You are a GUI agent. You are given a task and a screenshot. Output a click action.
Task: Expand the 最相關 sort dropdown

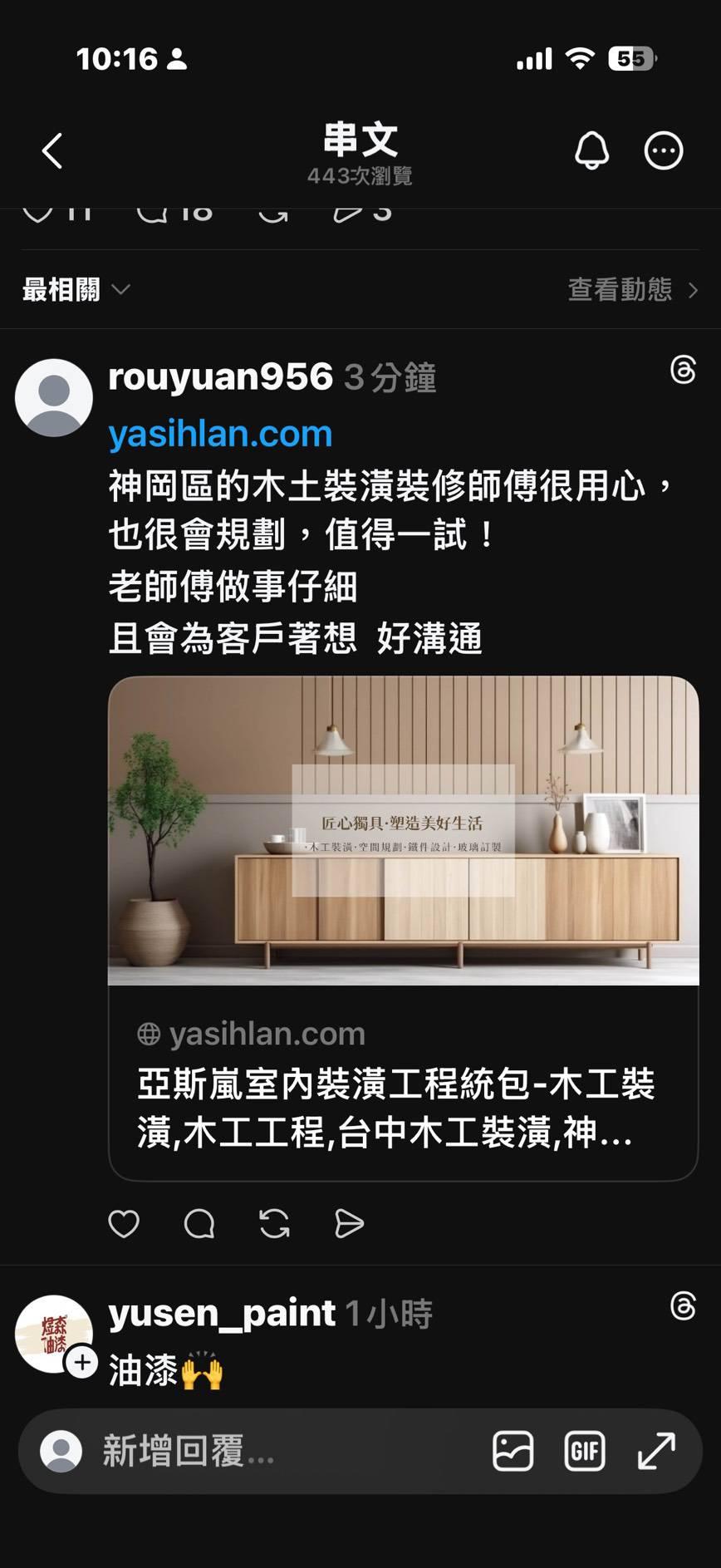click(76, 290)
